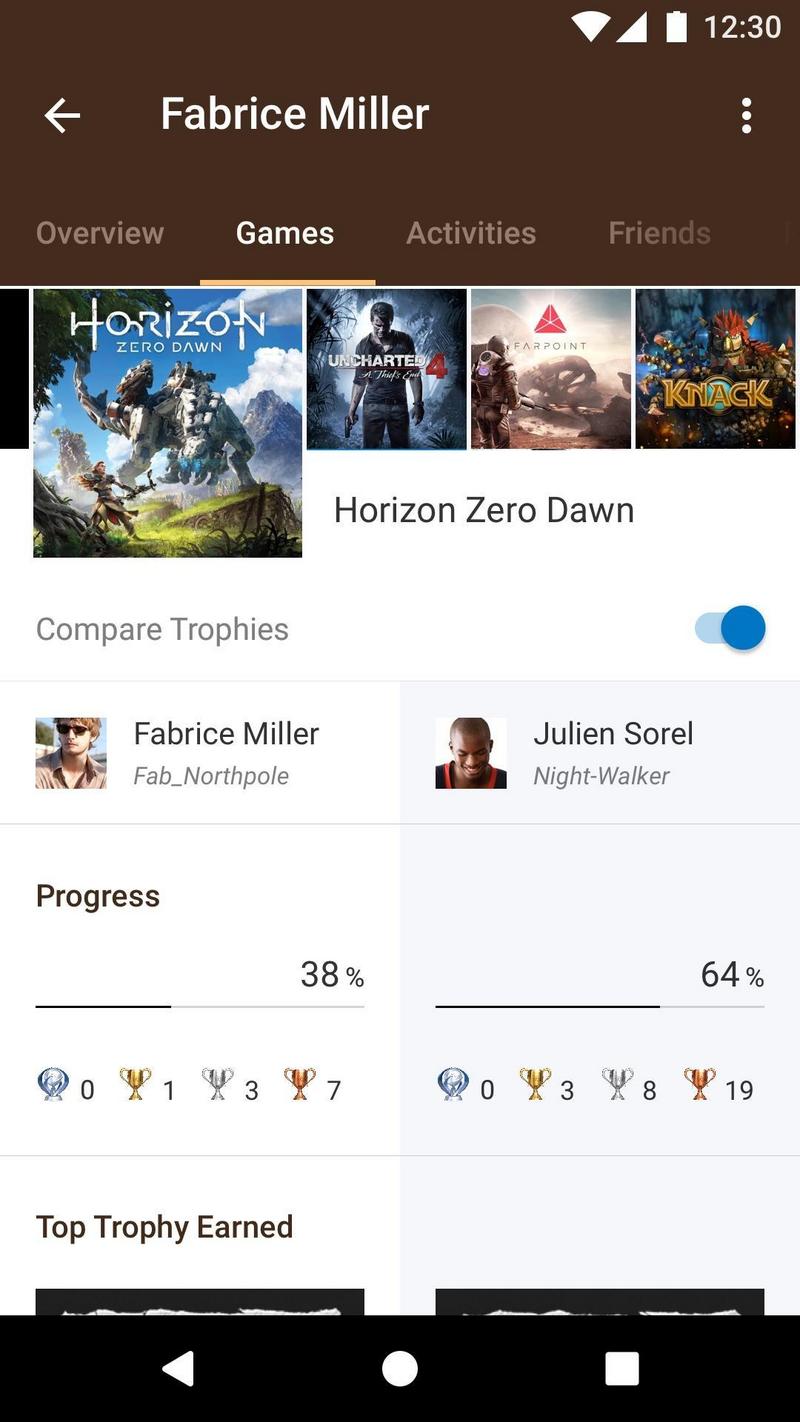Disable the Compare Trophies switch
The width and height of the screenshot is (800, 1422).
pyautogui.click(x=731, y=629)
